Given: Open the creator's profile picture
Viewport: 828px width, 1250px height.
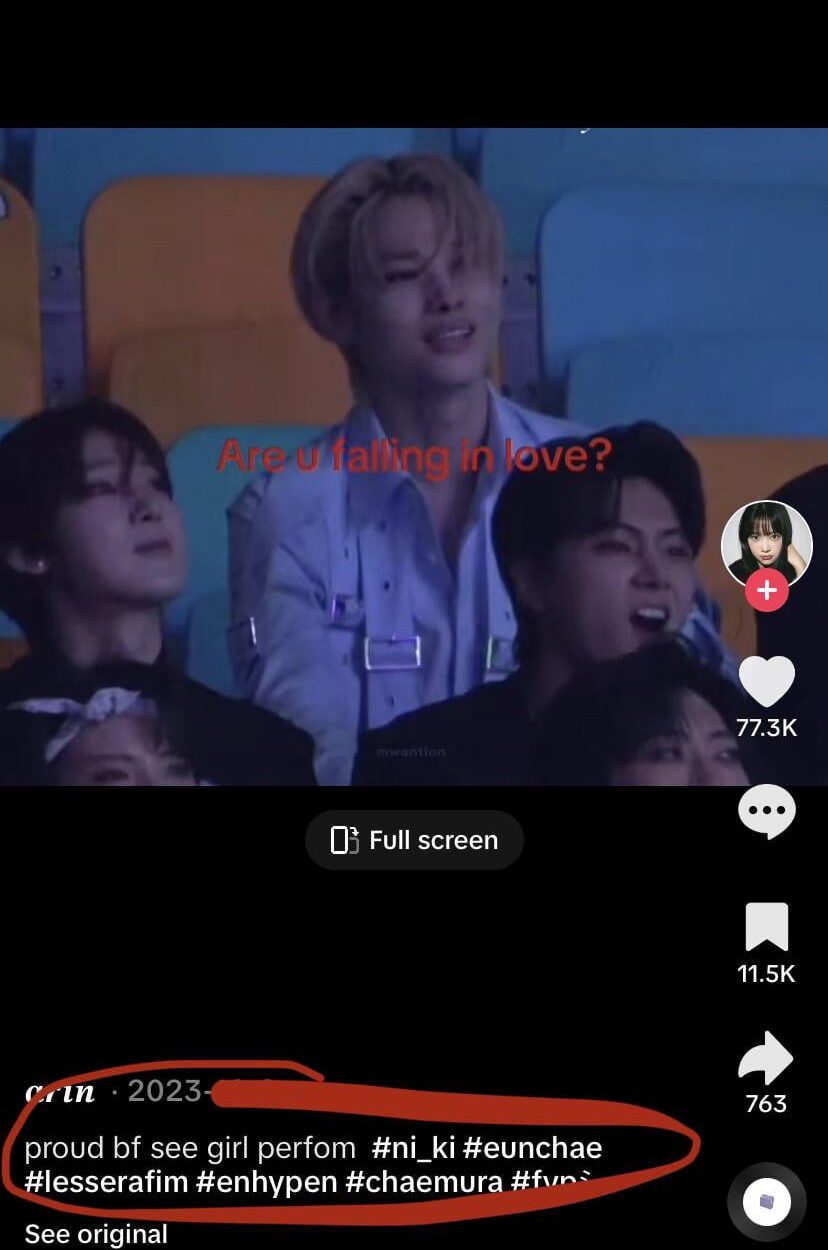Looking at the screenshot, I should [766, 543].
